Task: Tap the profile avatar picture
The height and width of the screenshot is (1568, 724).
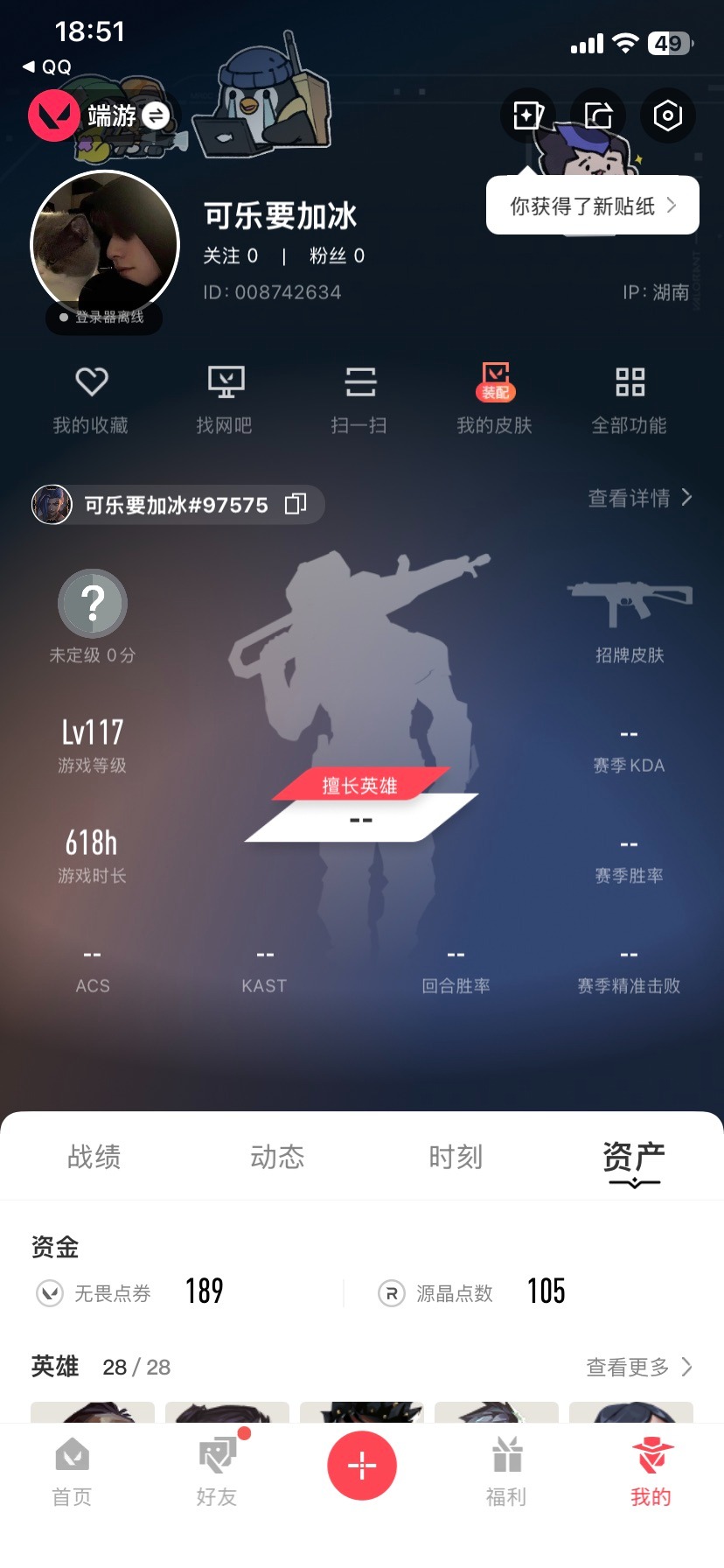Action: tap(105, 246)
